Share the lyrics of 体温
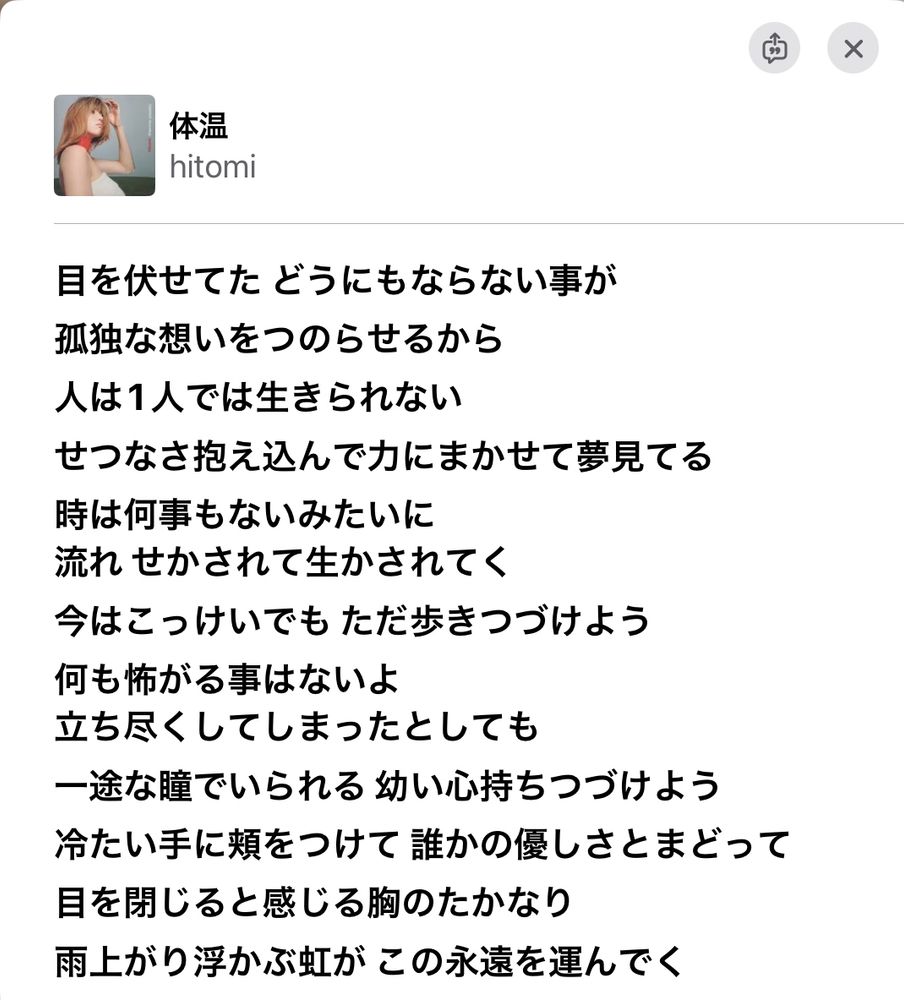 774,48
